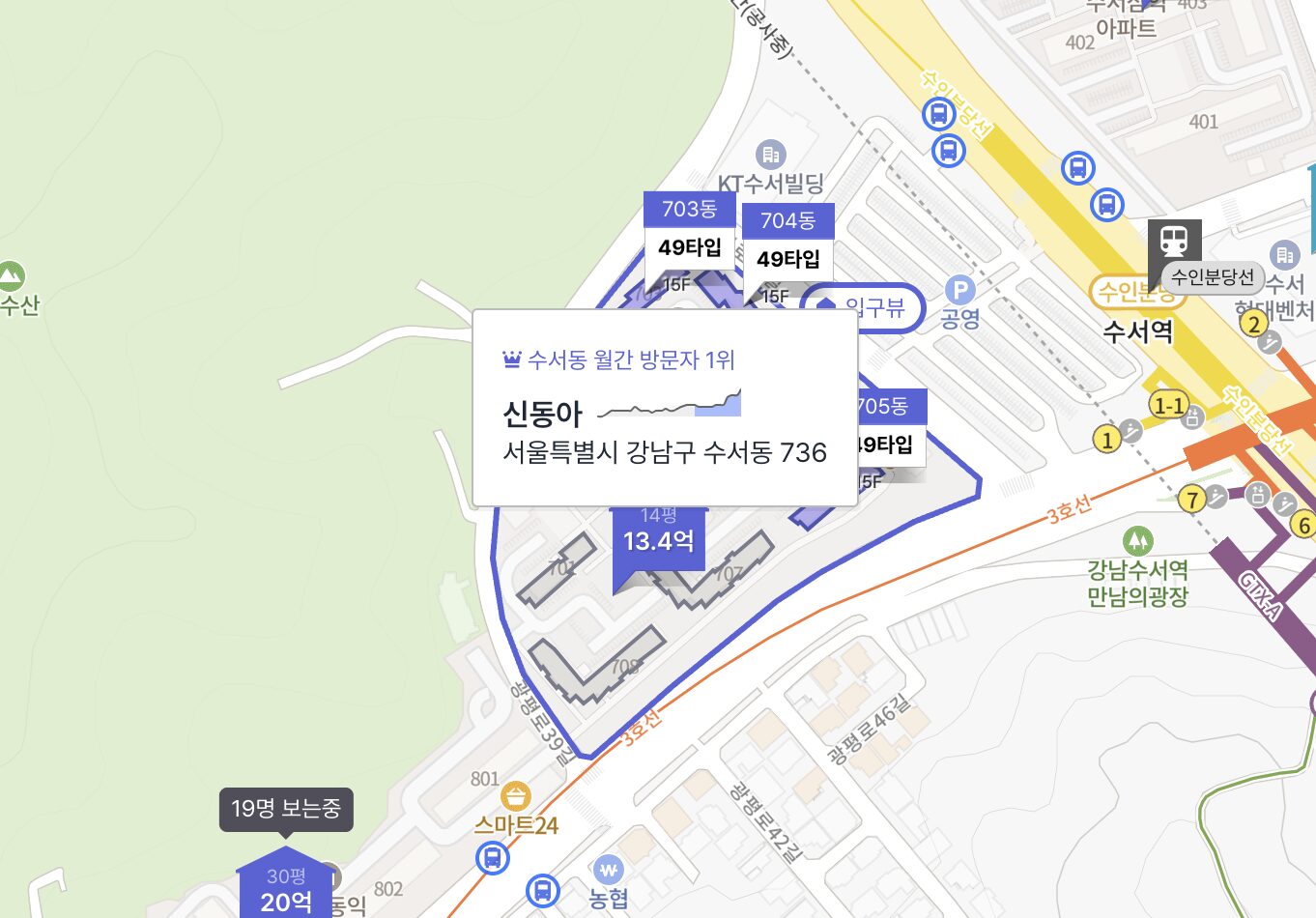1316x918 pixels.
Task: Tap the 705동 building marker
Action: 891,425
